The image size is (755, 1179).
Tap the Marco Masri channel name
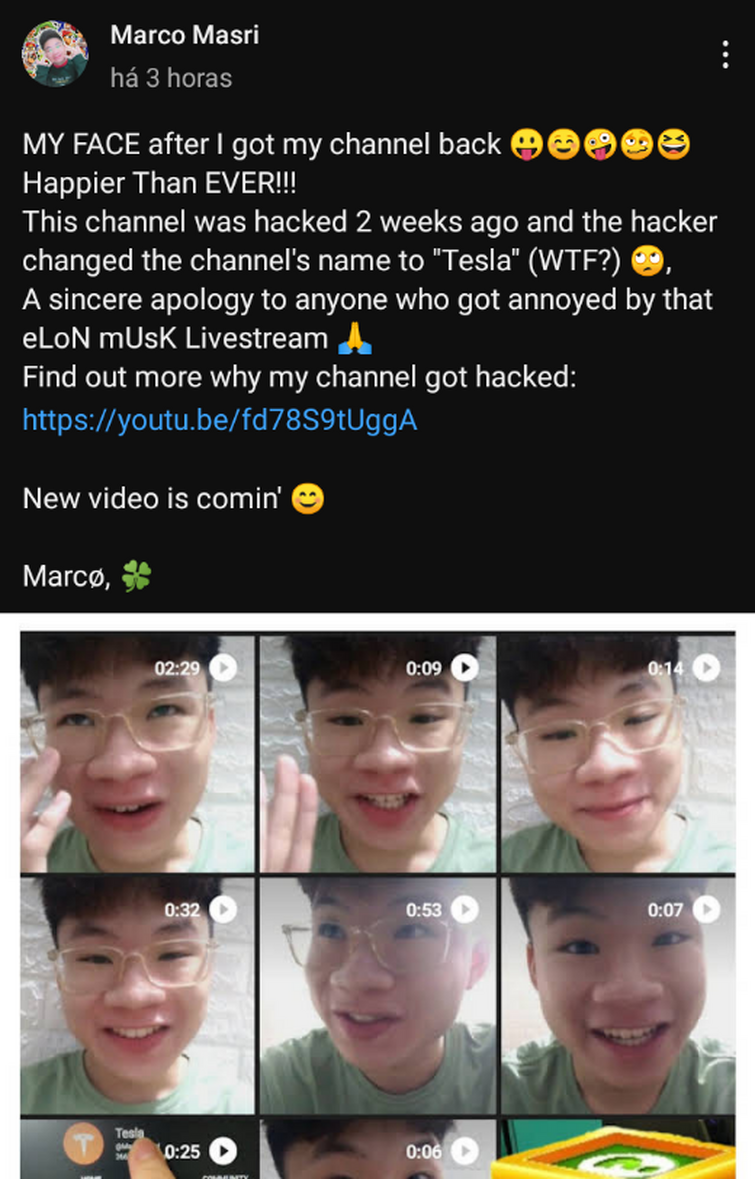184,35
